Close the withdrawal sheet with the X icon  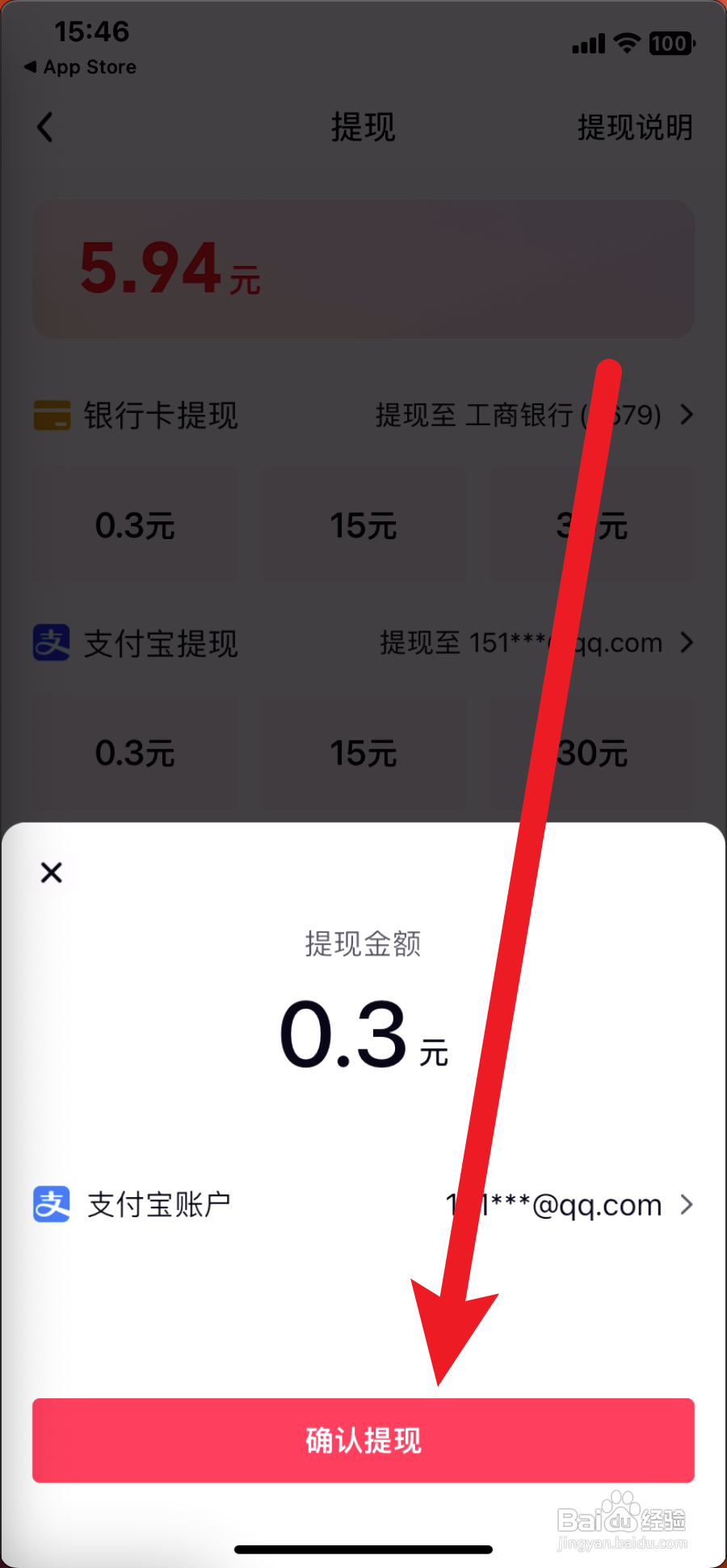[51, 872]
